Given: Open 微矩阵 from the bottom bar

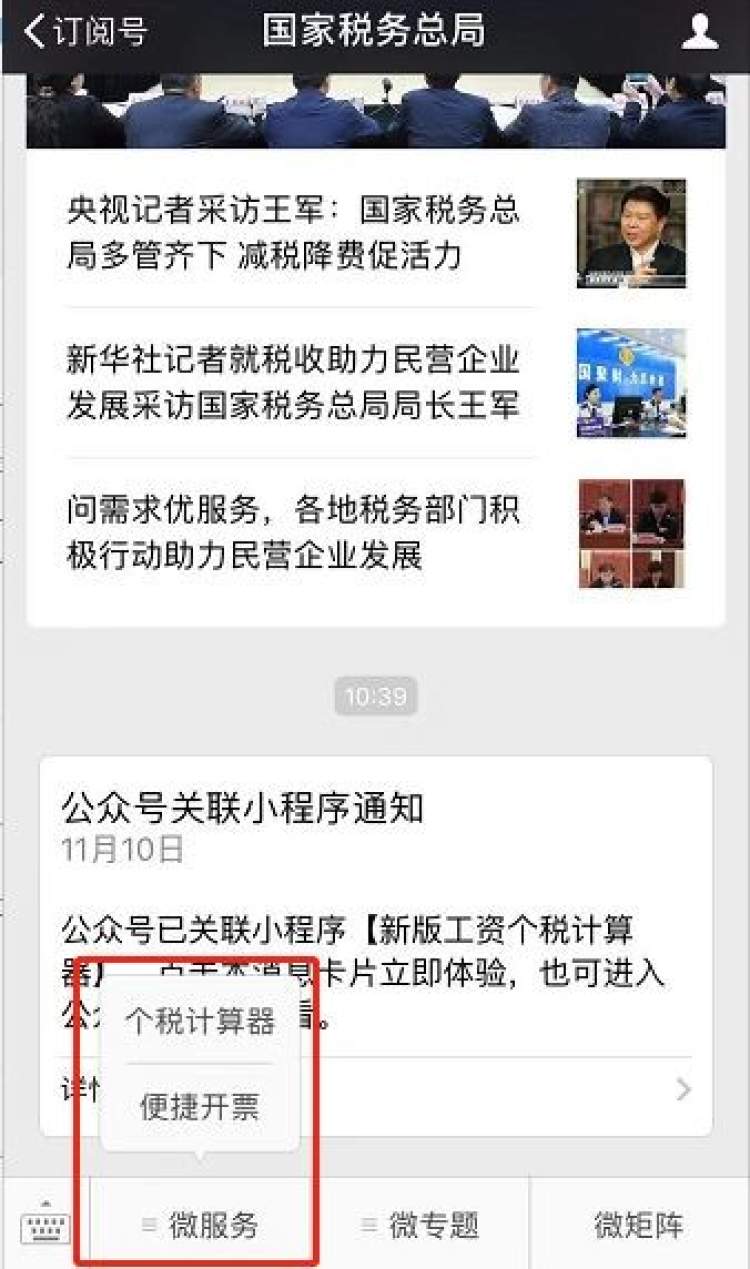Looking at the screenshot, I should tap(640, 1225).
